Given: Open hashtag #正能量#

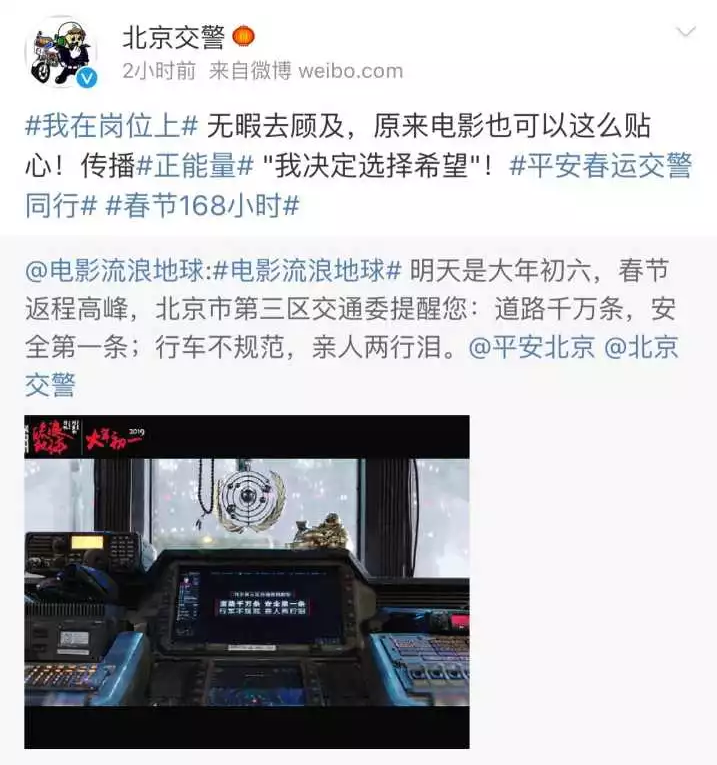Looking at the screenshot, I should click(x=195, y=165).
